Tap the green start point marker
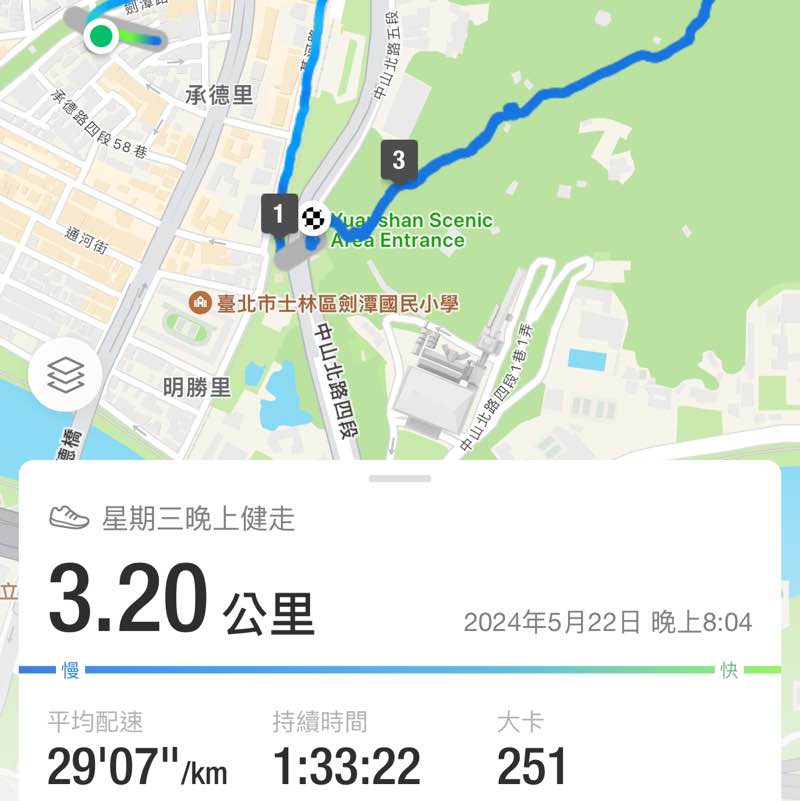The width and height of the screenshot is (800, 801). pos(100,36)
